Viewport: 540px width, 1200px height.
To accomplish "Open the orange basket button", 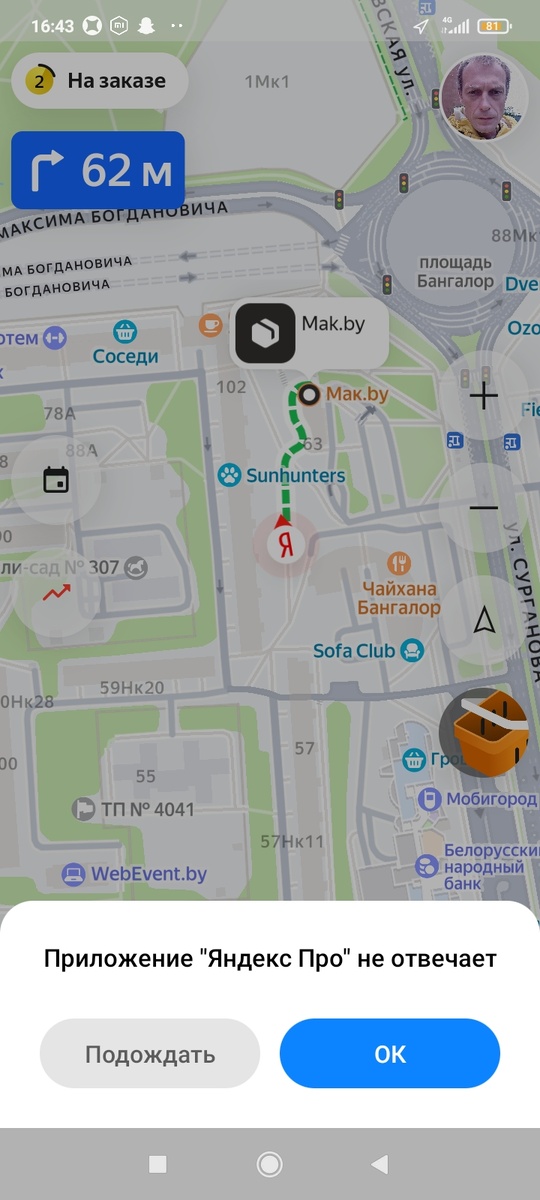I will coord(488,736).
